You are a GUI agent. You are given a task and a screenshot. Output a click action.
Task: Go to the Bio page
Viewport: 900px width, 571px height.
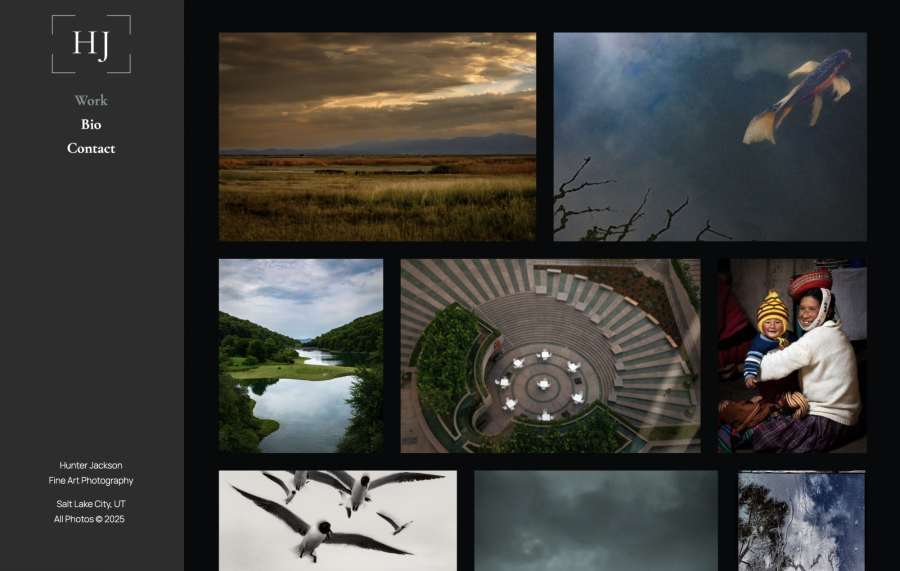click(91, 124)
